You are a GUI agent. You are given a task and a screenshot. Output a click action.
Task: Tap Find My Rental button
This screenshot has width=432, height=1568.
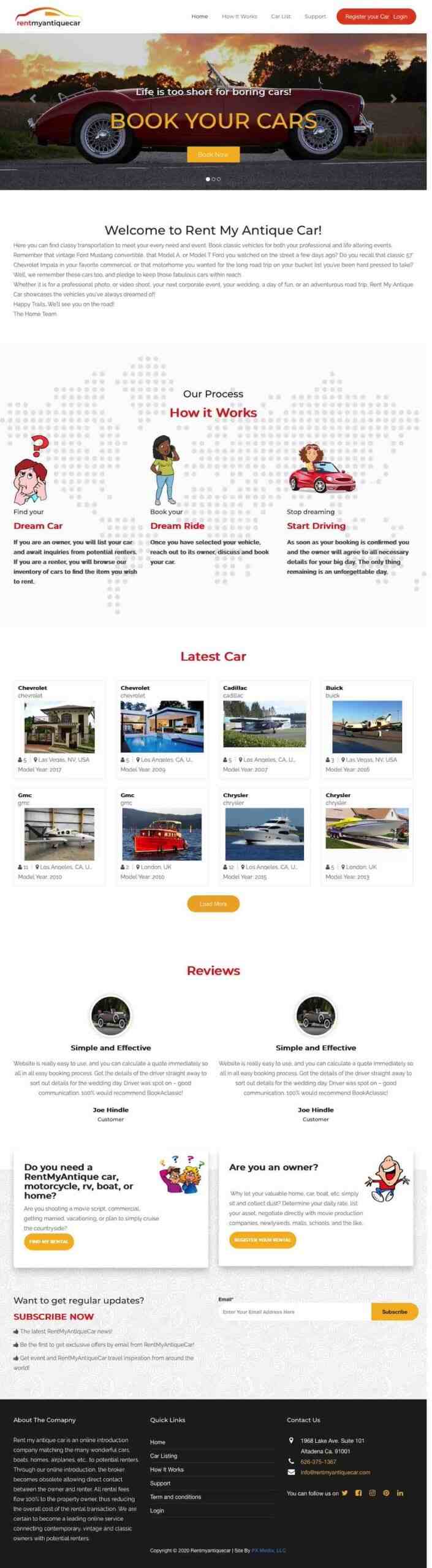coord(49,1242)
